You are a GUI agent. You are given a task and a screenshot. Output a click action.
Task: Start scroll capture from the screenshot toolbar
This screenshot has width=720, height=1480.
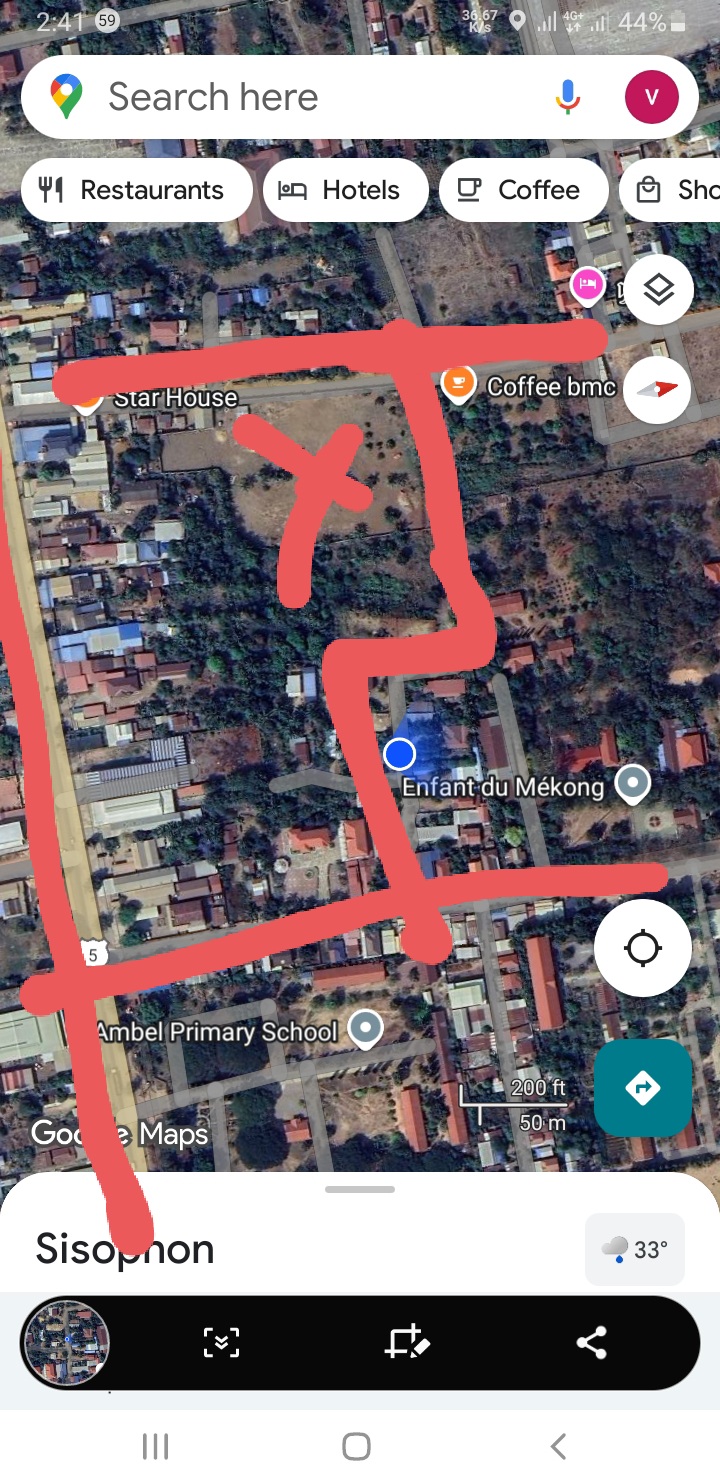pos(221,1342)
